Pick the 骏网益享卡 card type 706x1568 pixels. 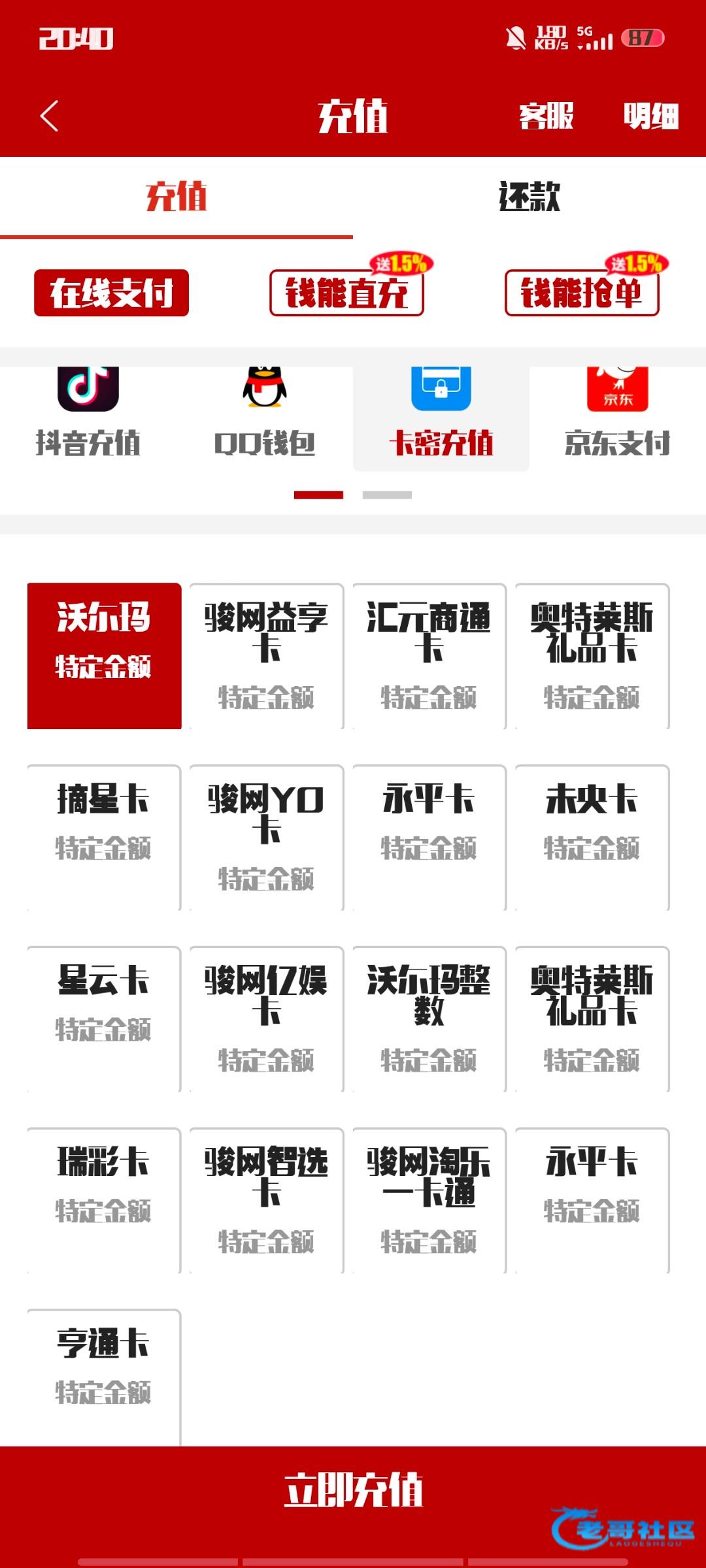coord(266,655)
